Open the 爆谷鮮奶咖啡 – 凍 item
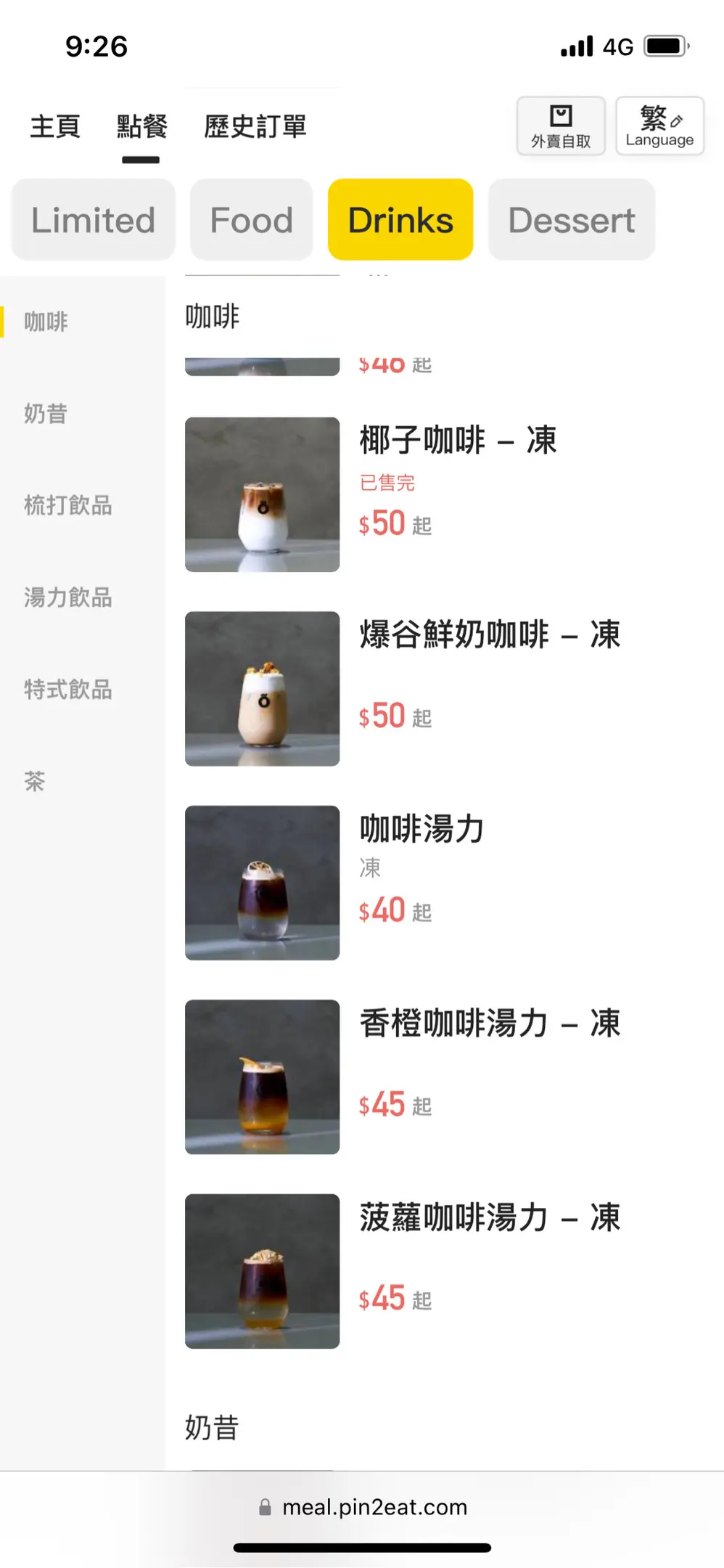This screenshot has height=1568, width=724. [490, 634]
